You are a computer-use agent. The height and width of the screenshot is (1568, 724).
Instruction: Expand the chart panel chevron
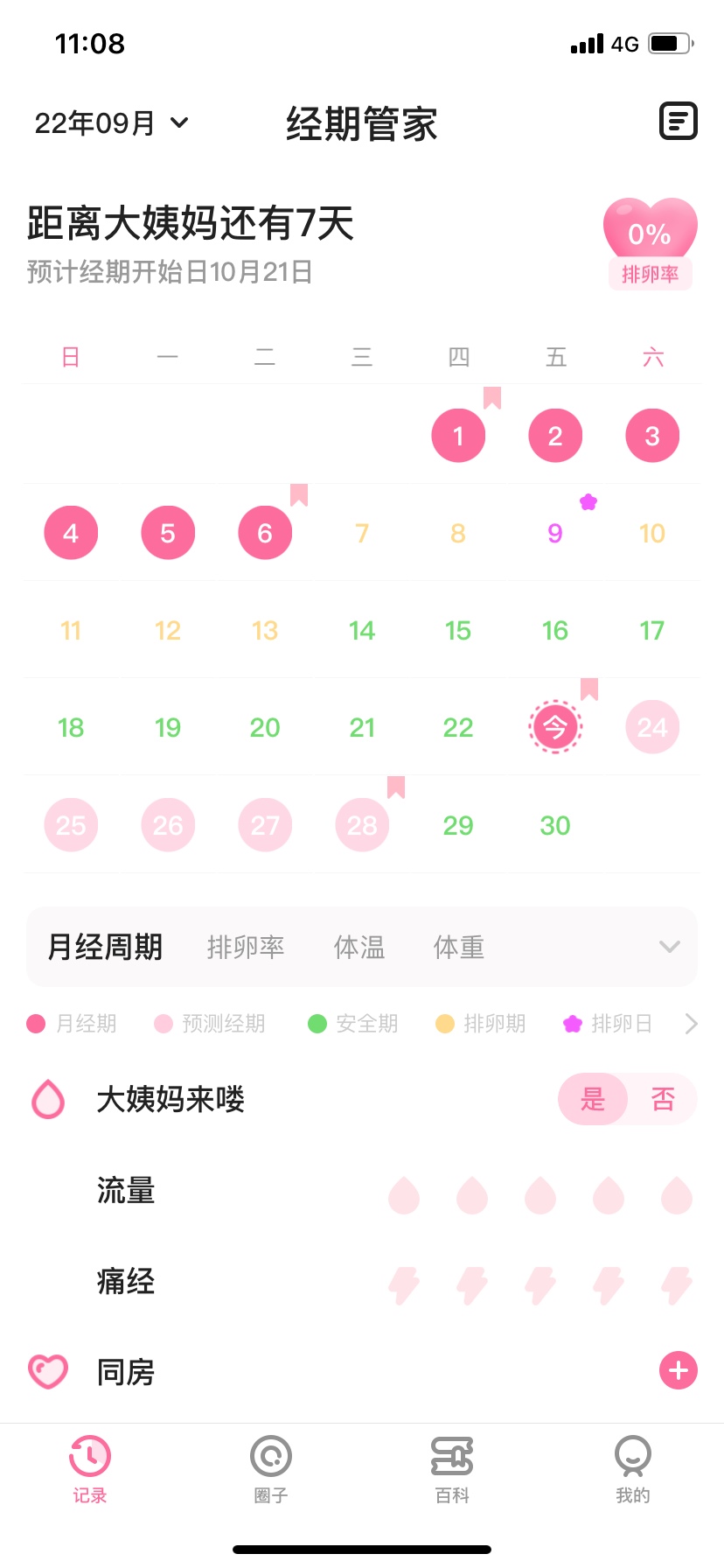[670, 947]
